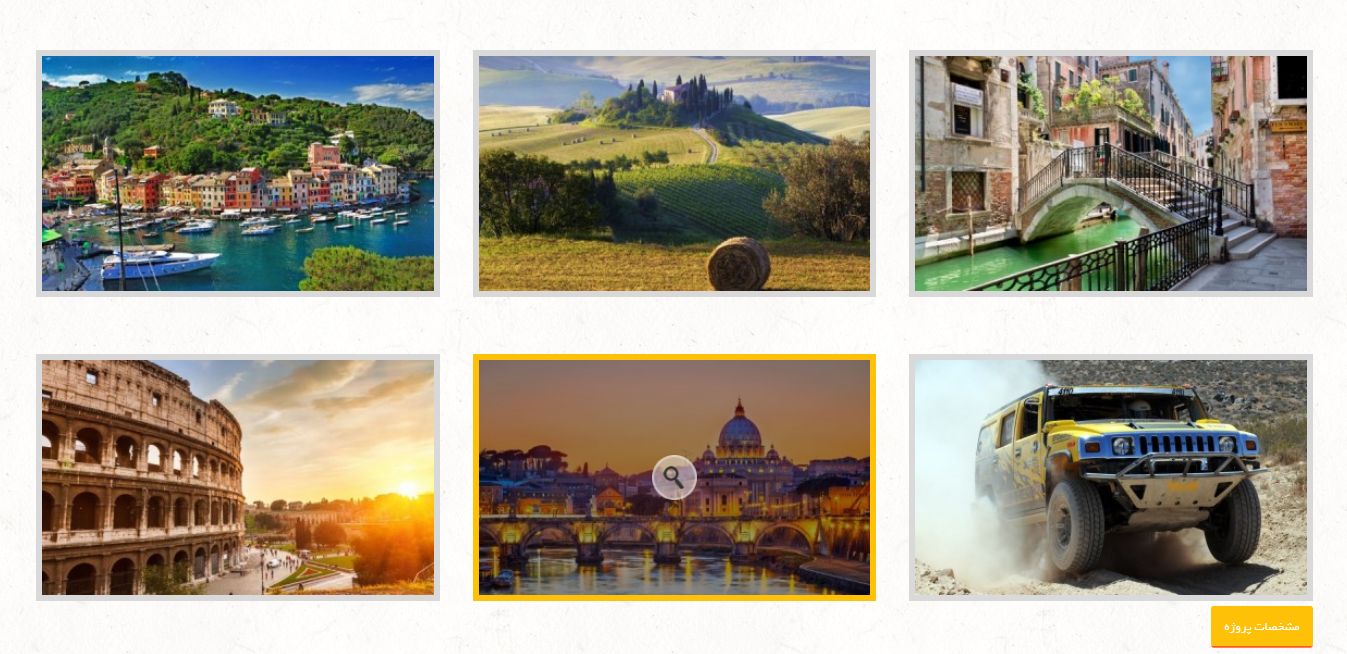Open the Tuscan hills hay bale photo
The image size is (1347, 654).
674,173
